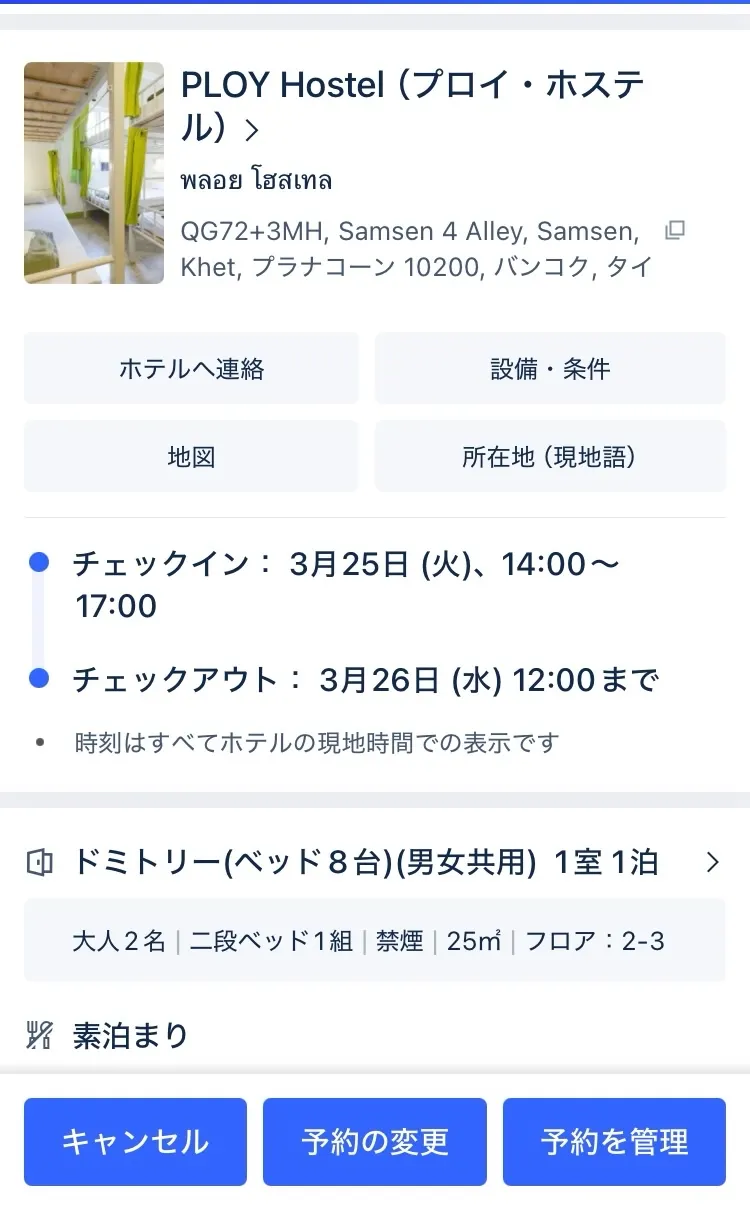The image size is (750, 1210).
Task: Click the blue check-in timeline dot
Action: [x=40, y=564]
